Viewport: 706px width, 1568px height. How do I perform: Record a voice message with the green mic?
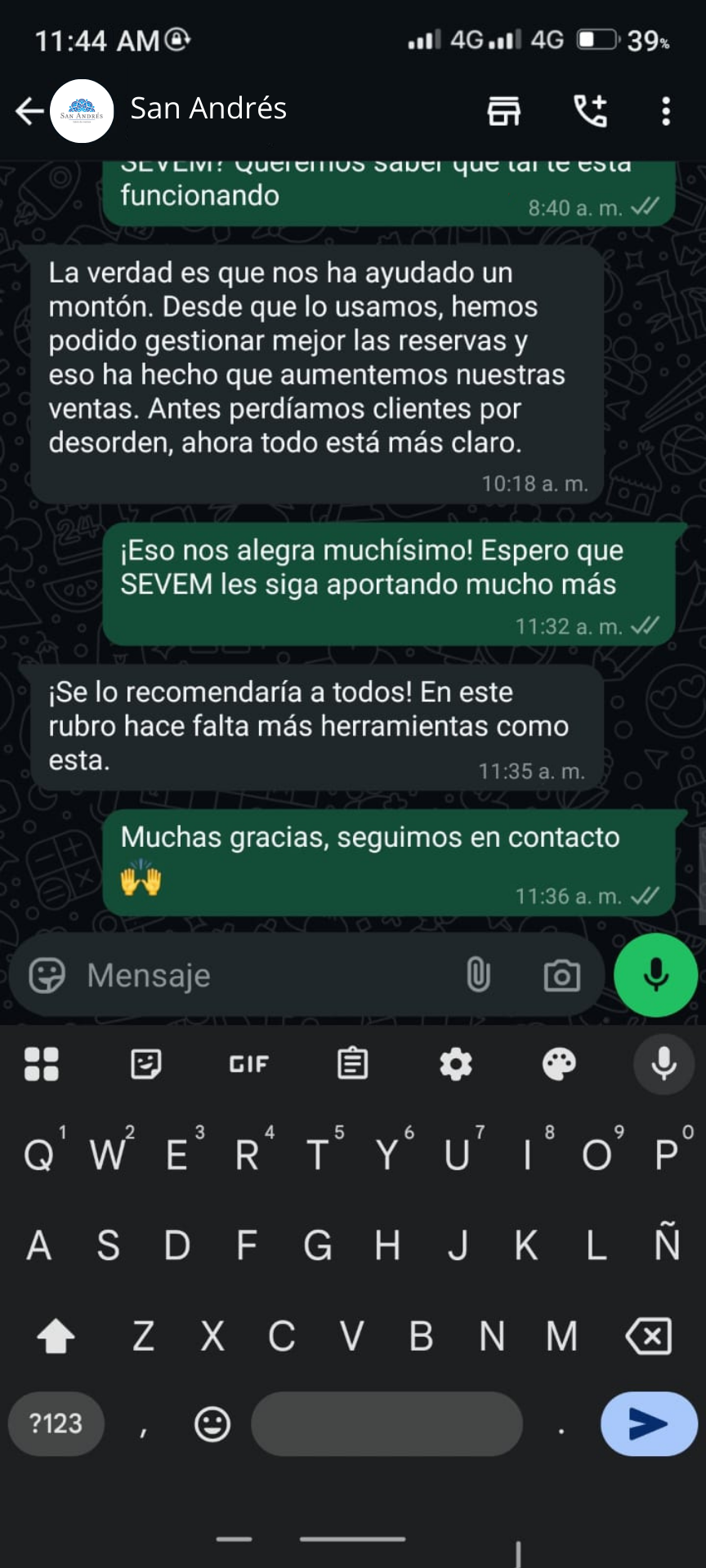click(655, 975)
